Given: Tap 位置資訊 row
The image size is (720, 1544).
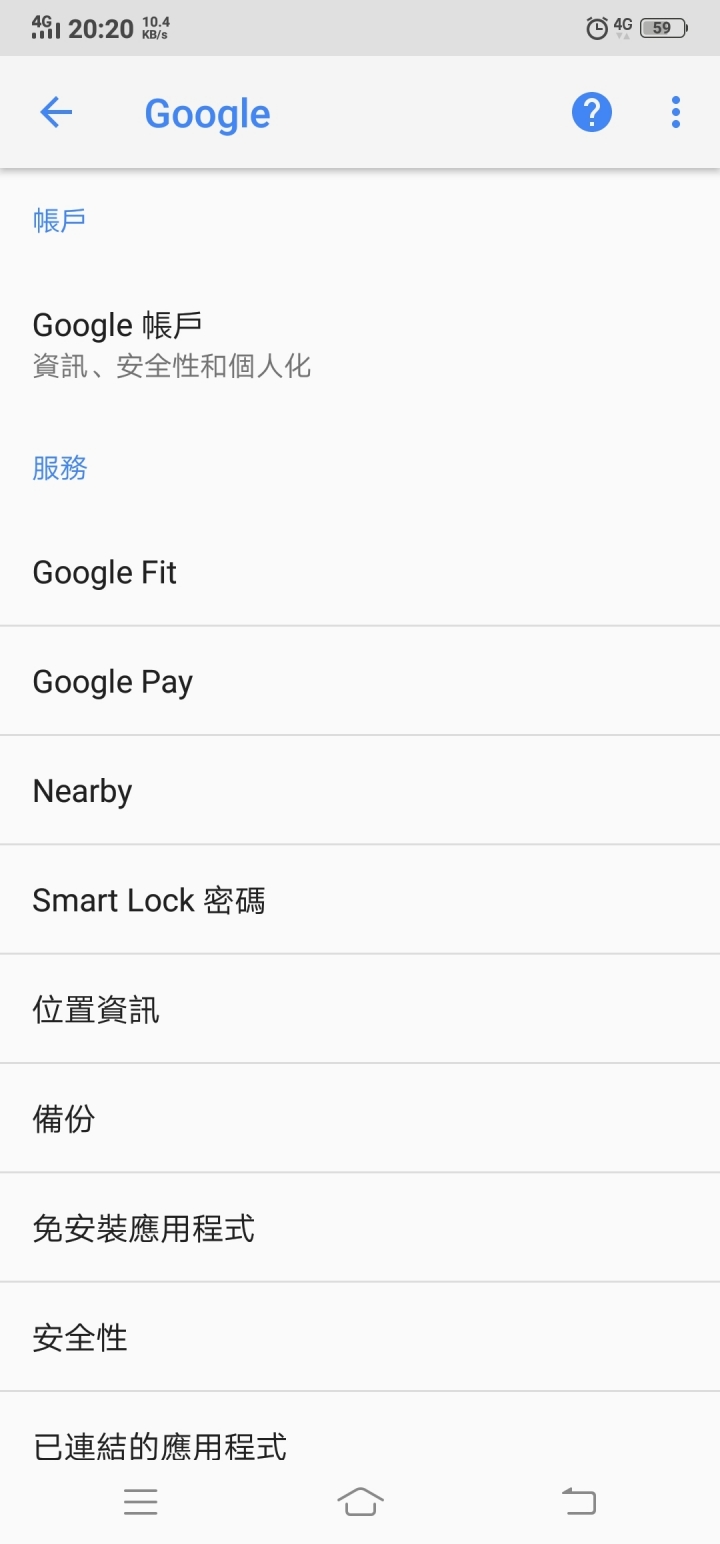Looking at the screenshot, I should pyautogui.click(x=360, y=1009).
